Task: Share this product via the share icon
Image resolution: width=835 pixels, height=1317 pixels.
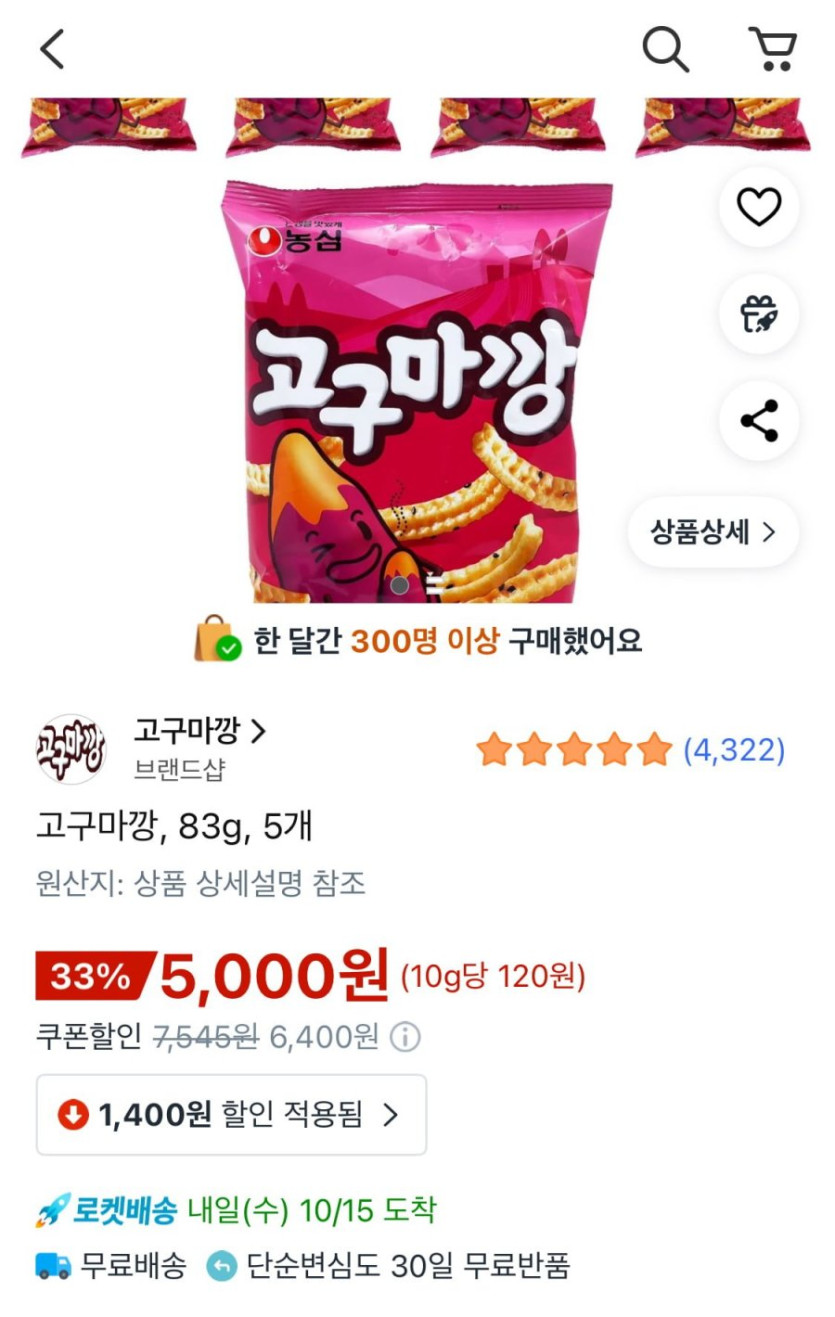Action: 759,422
